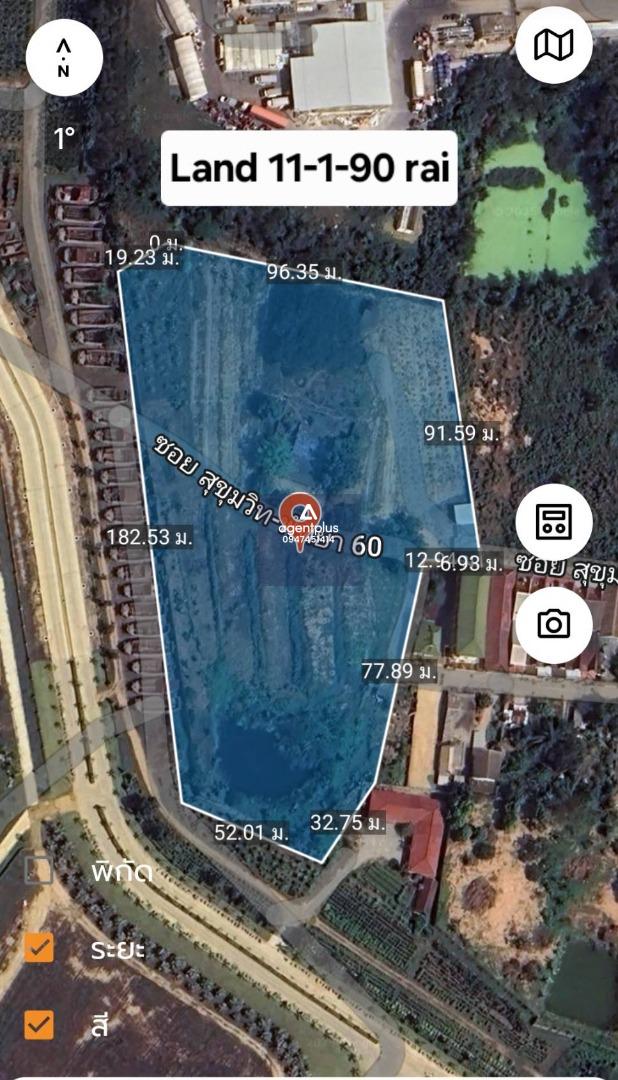Tap the north compass button
Screen dimensions: 618x1080
click(64, 58)
